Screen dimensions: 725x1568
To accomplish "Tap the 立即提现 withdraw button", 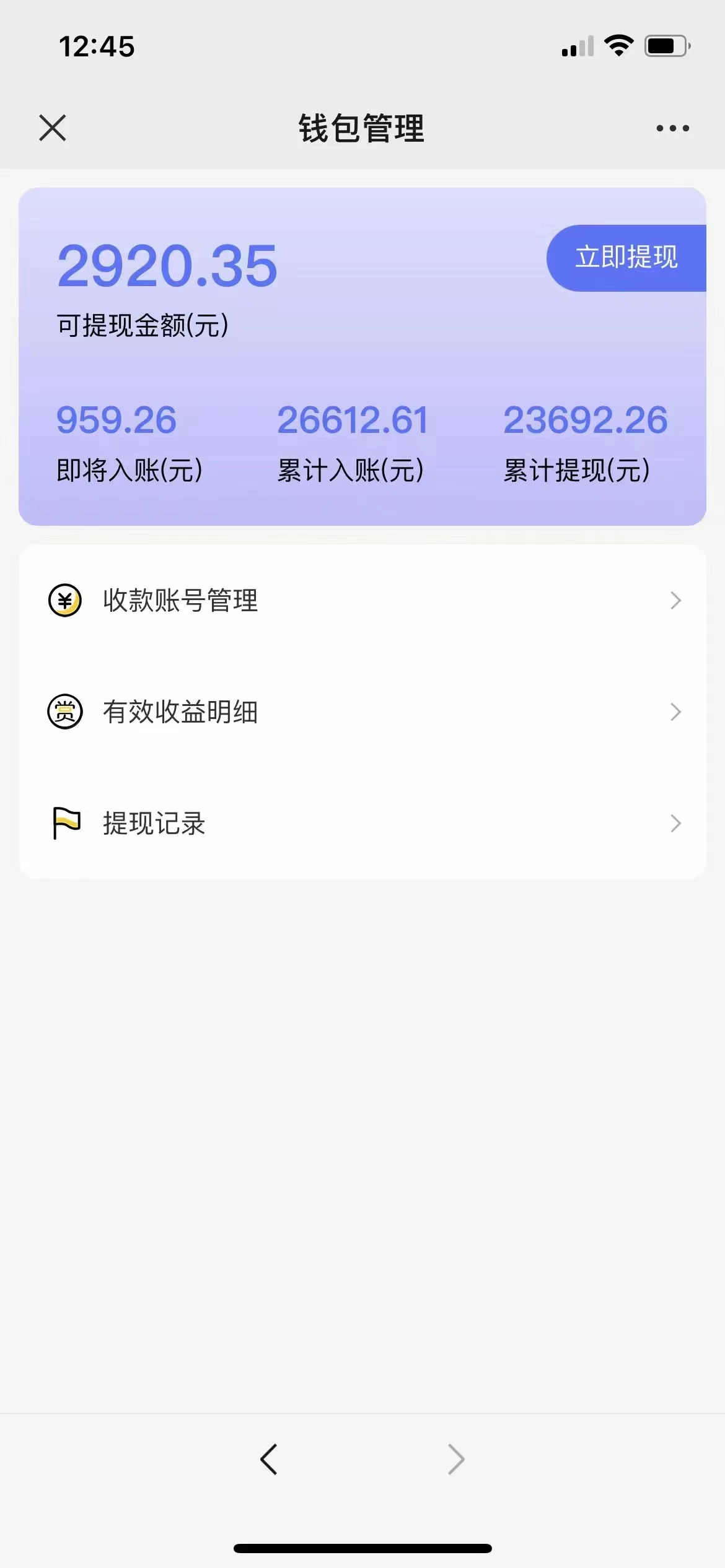I will pyautogui.click(x=627, y=258).
